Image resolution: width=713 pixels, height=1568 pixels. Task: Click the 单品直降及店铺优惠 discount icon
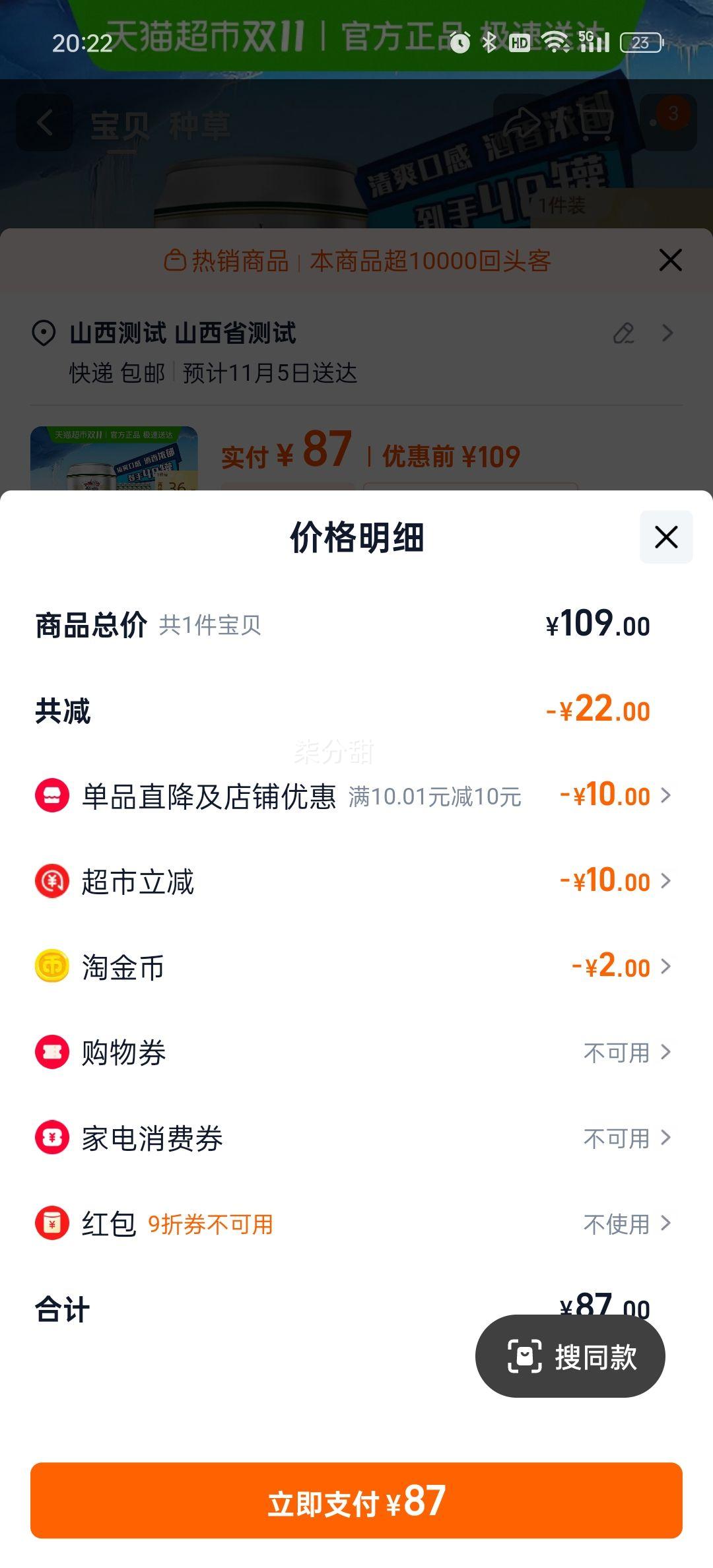click(51, 795)
